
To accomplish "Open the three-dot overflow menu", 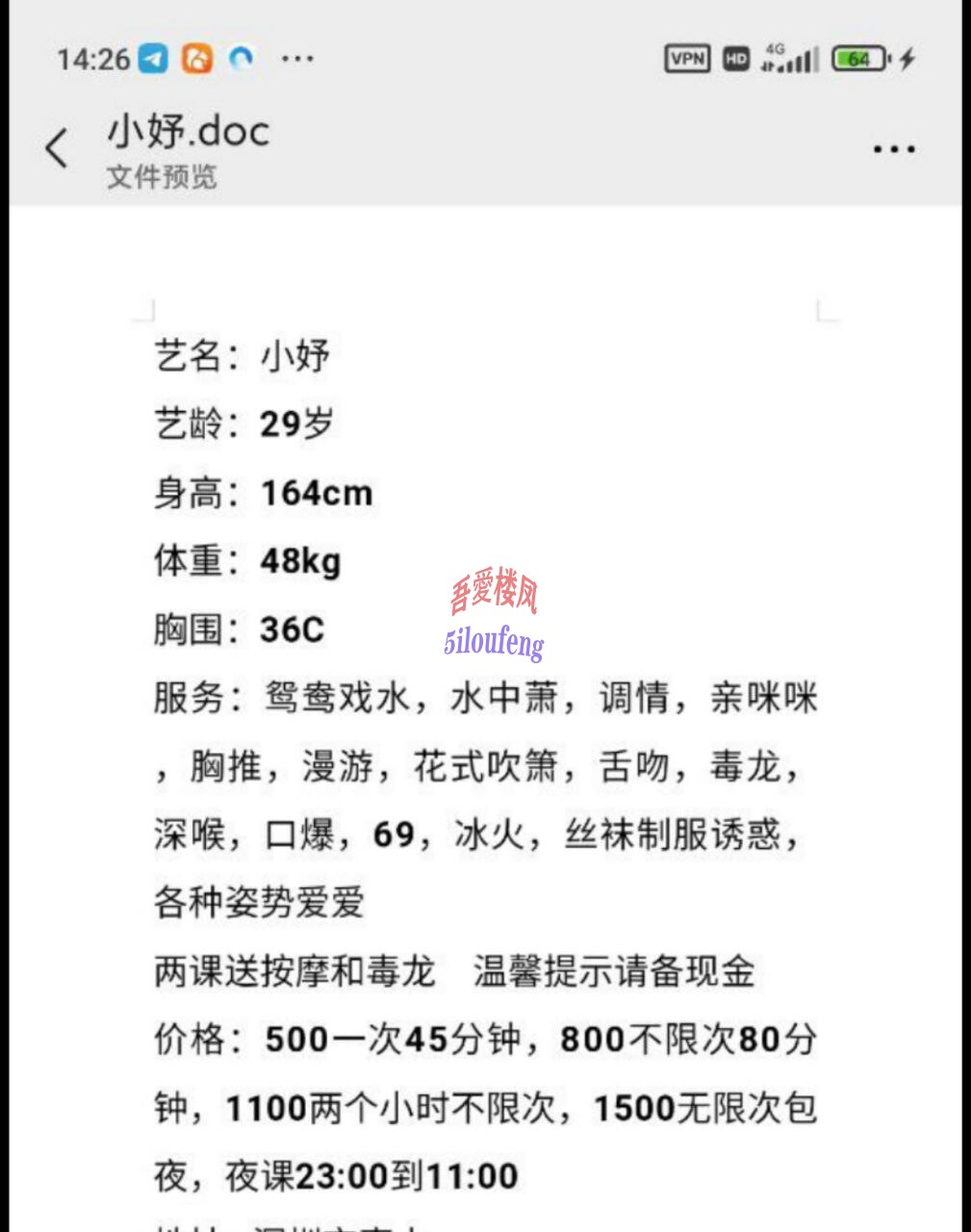I will pyautogui.click(x=893, y=149).
